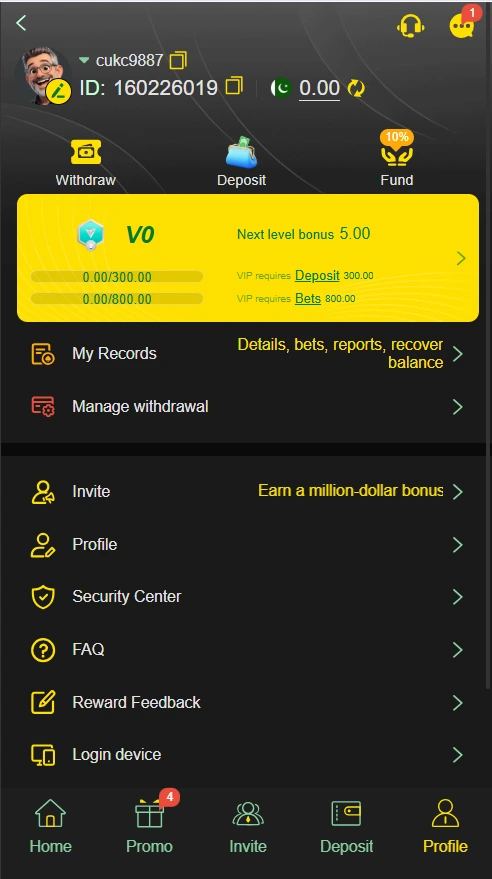This screenshot has height=879, width=492.
Task: Refresh the account balance
Action: tap(356, 88)
